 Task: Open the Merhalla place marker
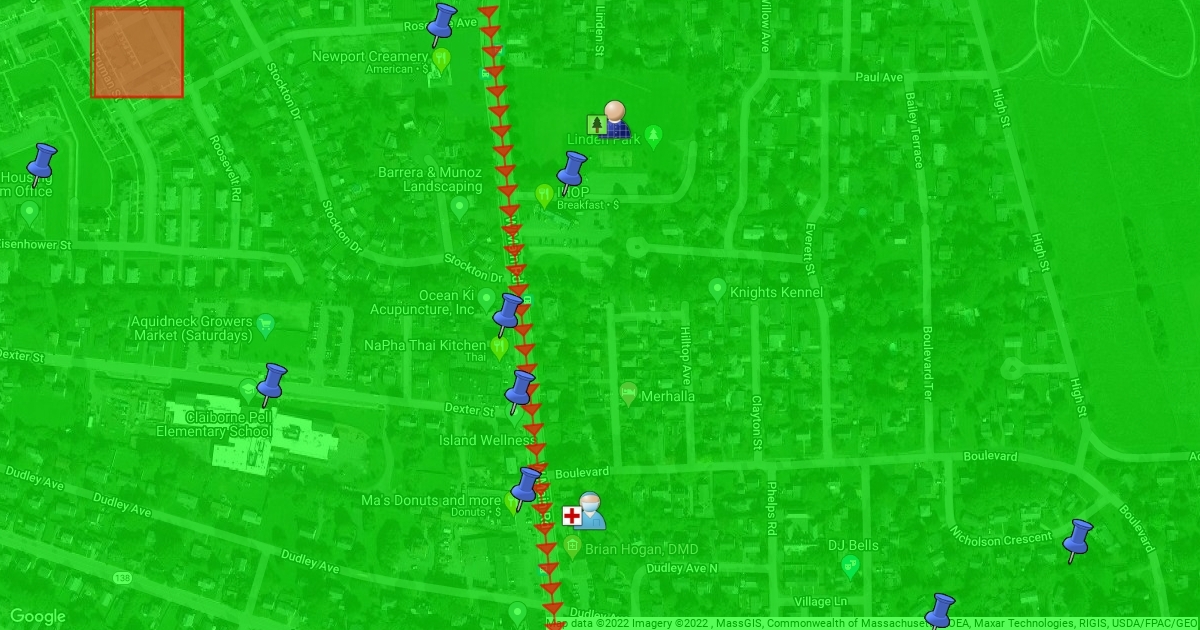pos(628,392)
